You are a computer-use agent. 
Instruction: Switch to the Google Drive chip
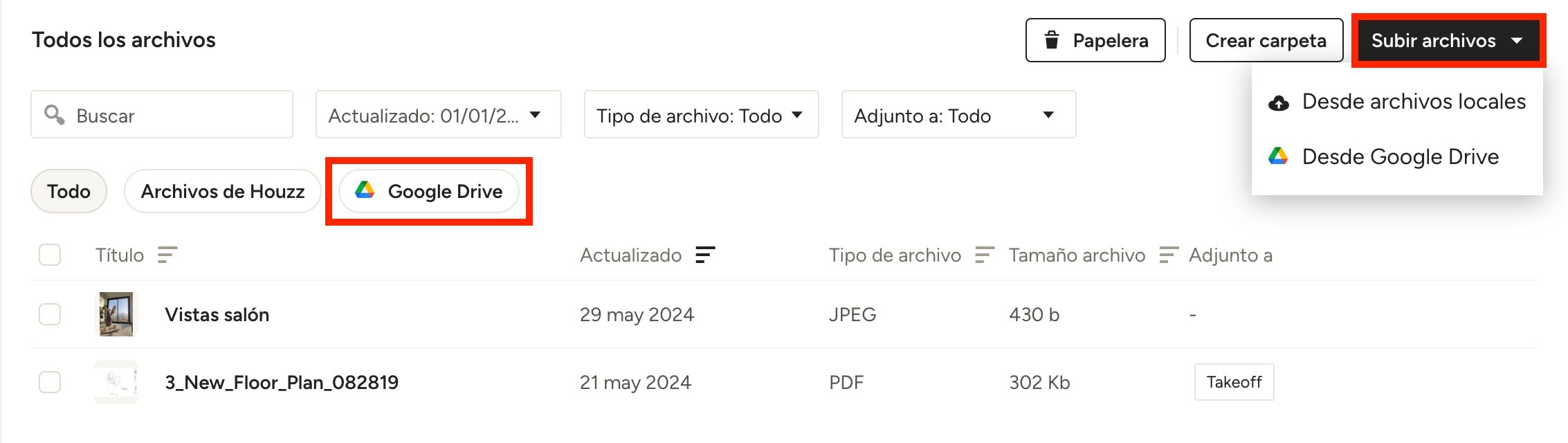click(429, 191)
